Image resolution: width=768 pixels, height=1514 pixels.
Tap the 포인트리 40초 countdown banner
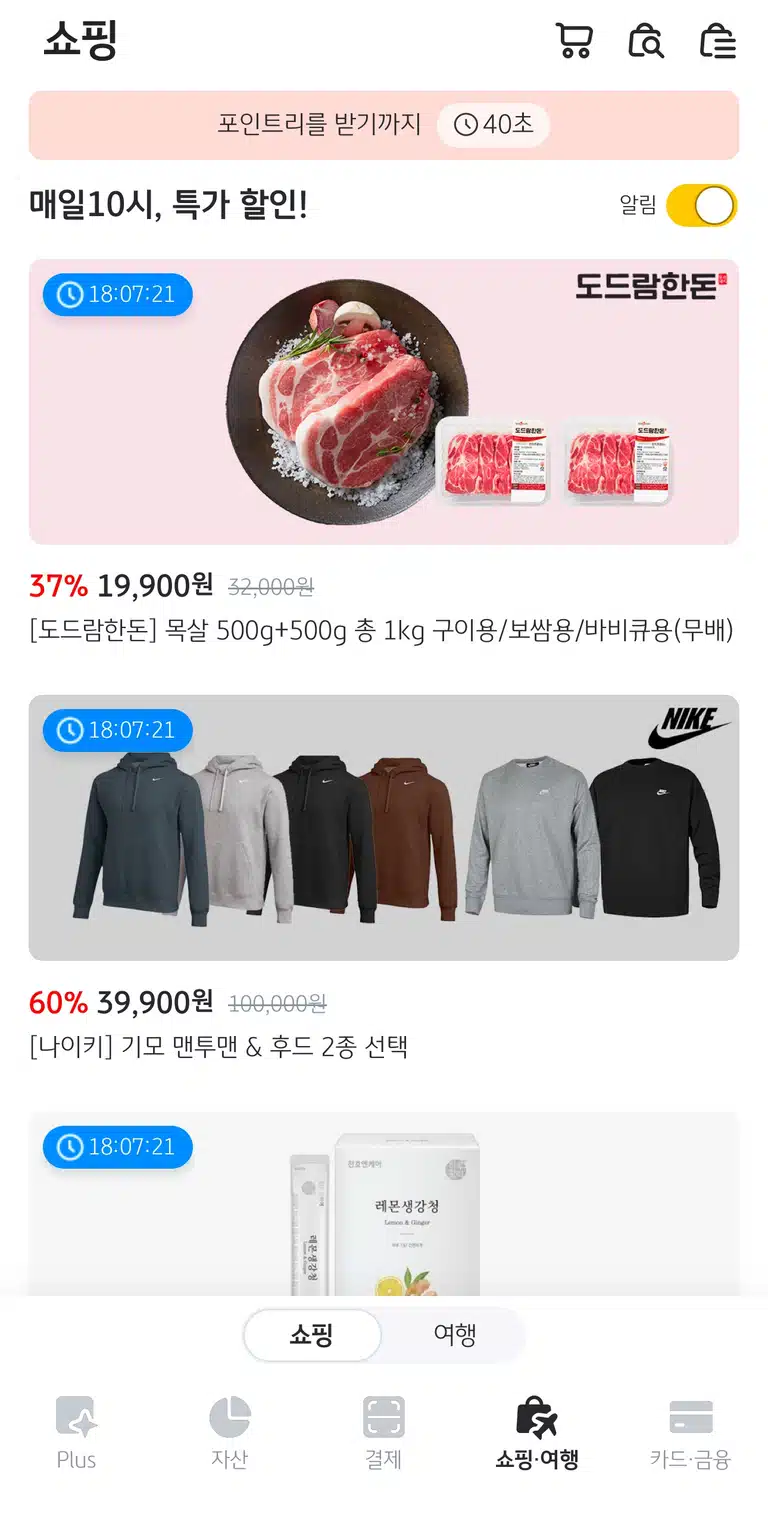tap(384, 125)
